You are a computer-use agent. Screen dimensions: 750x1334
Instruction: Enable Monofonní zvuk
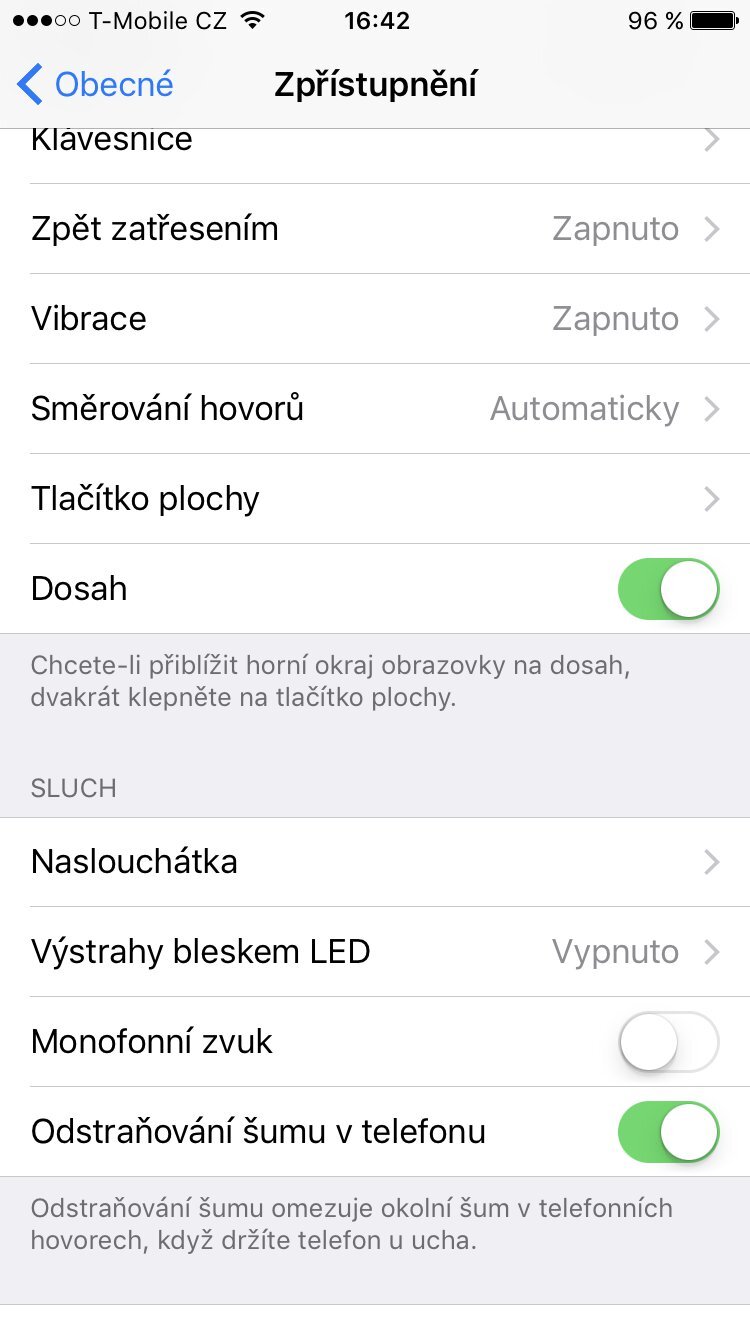click(x=668, y=1042)
